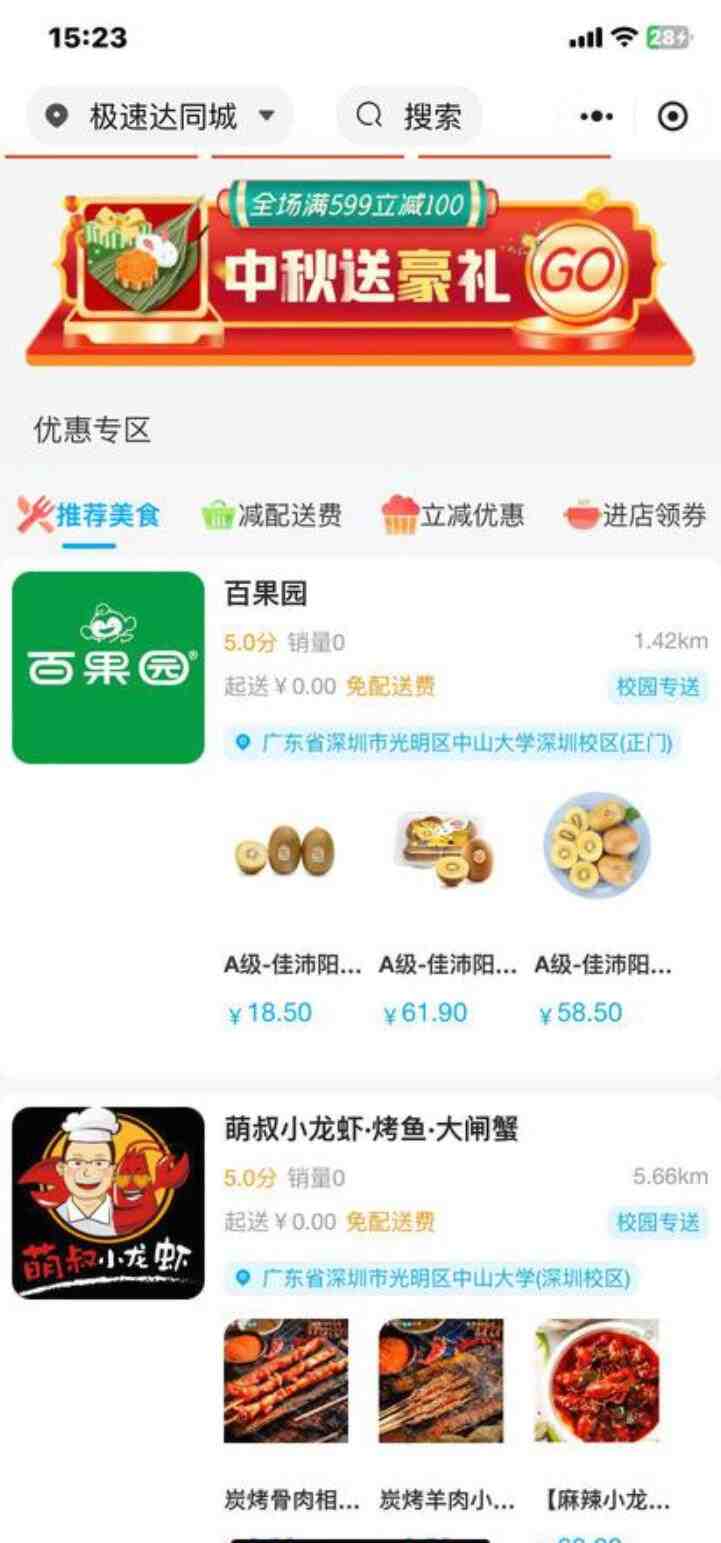Screen dimensions: 721x1543
Task: Close the mini program with the circle icon
Action: 672,117
